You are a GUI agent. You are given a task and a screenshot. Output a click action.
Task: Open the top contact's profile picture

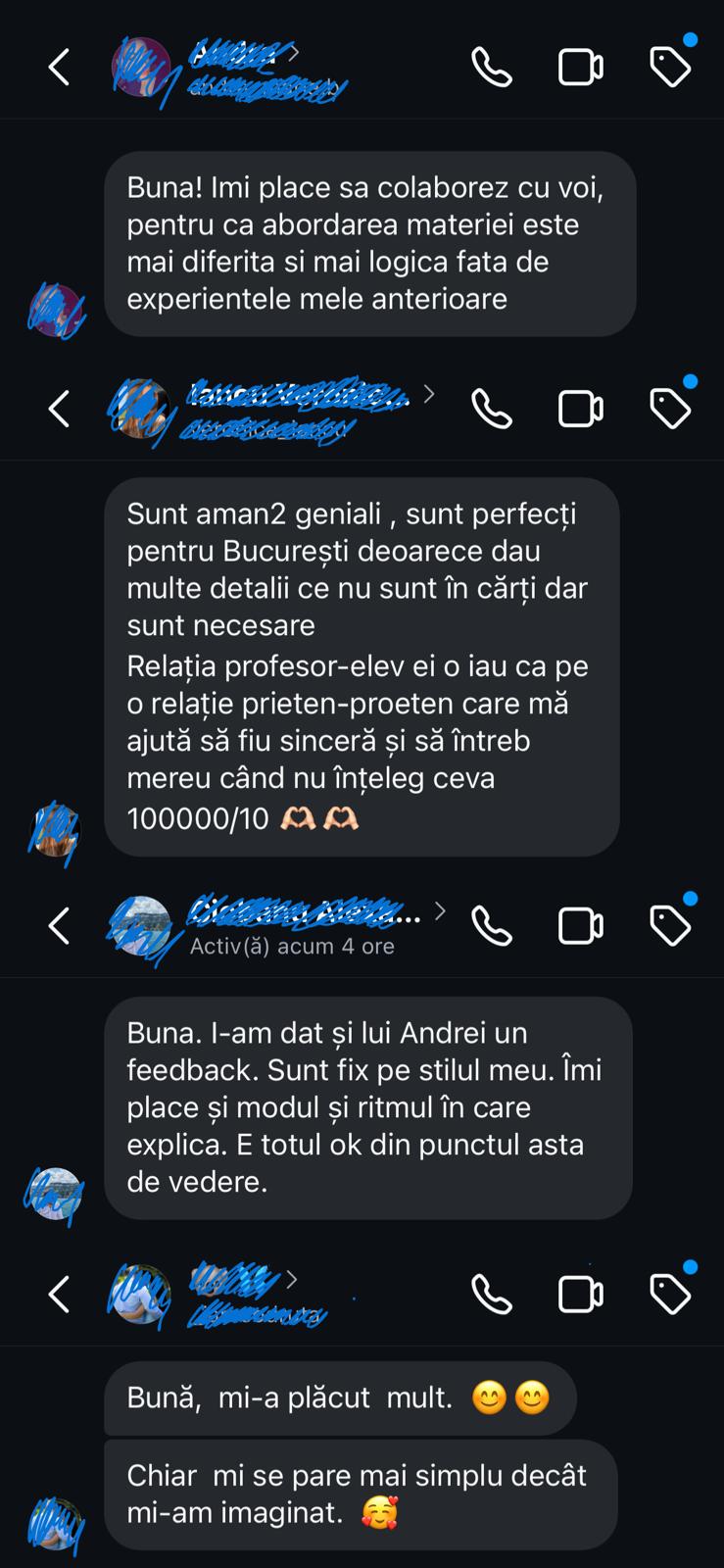[141, 67]
